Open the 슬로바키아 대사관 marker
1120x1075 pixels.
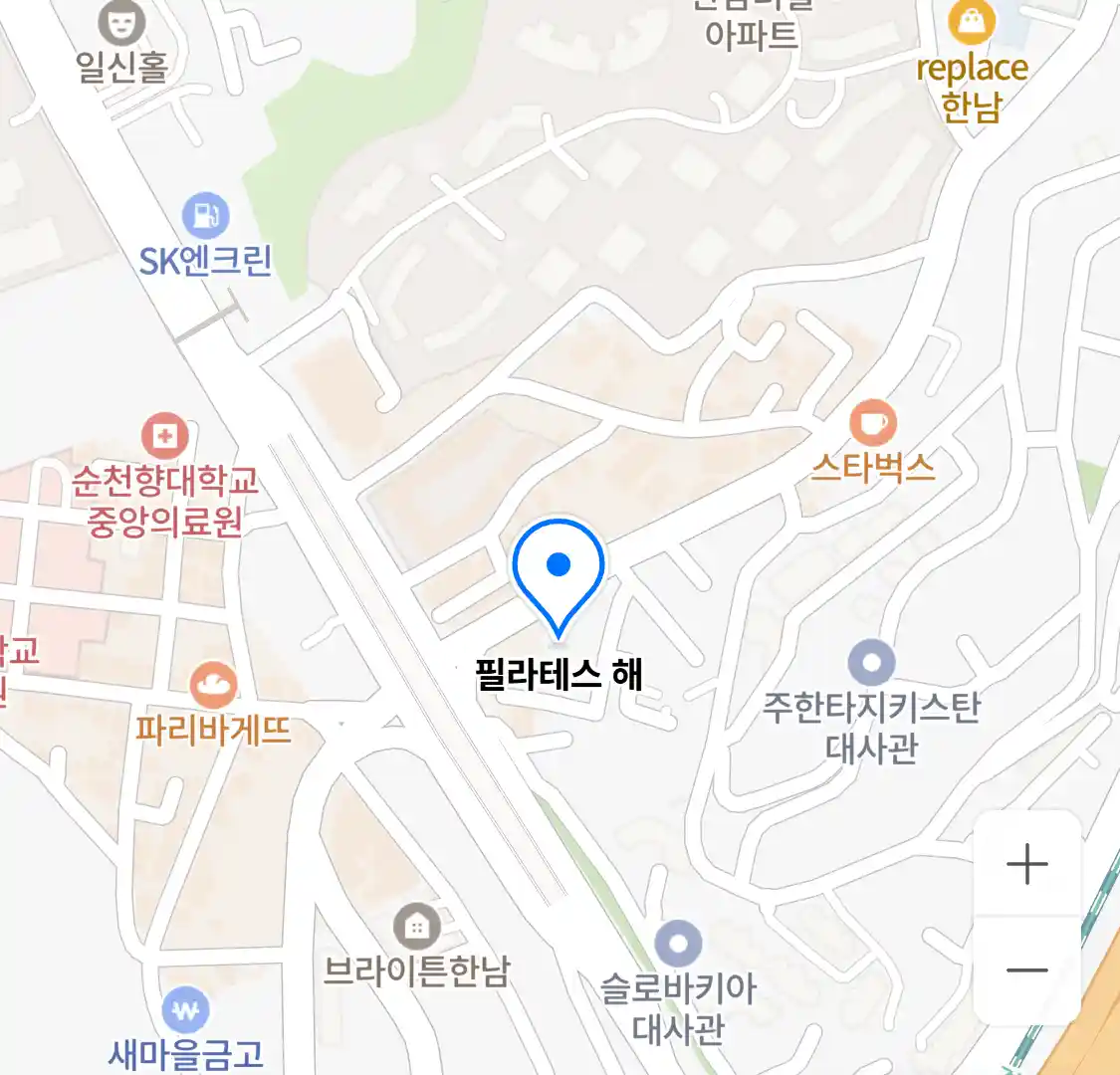678,944
